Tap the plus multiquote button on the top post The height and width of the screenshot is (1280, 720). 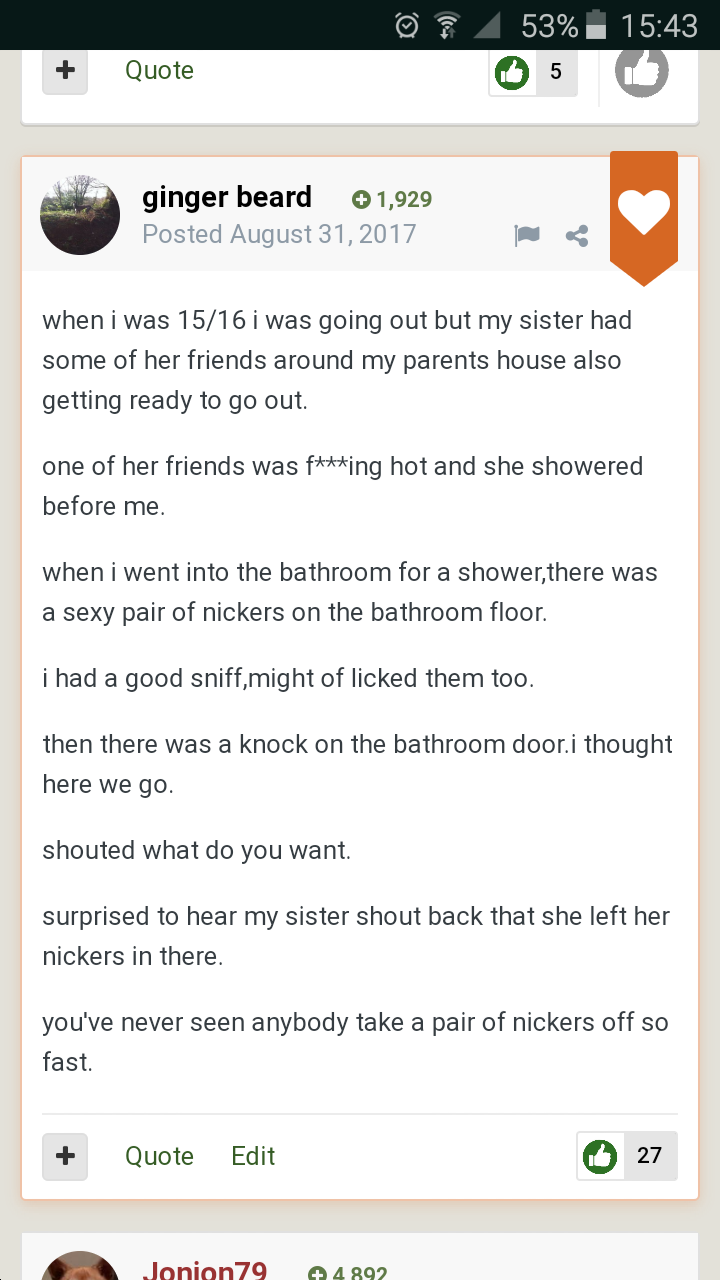point(65,71)
